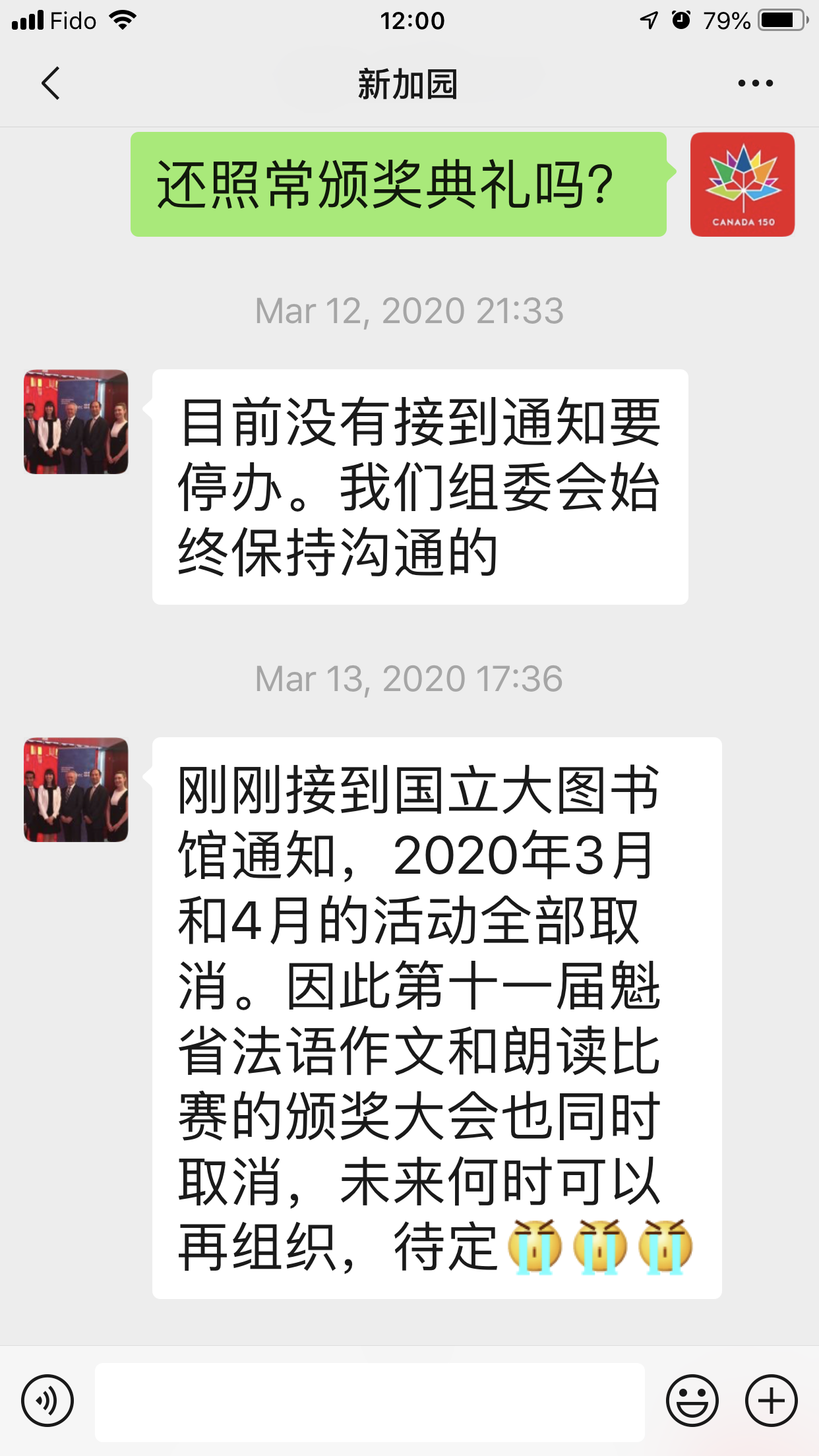Open the Canada 150 avatar profile
Viewport: 819px width, 1456px height.
tap(743, 185)
